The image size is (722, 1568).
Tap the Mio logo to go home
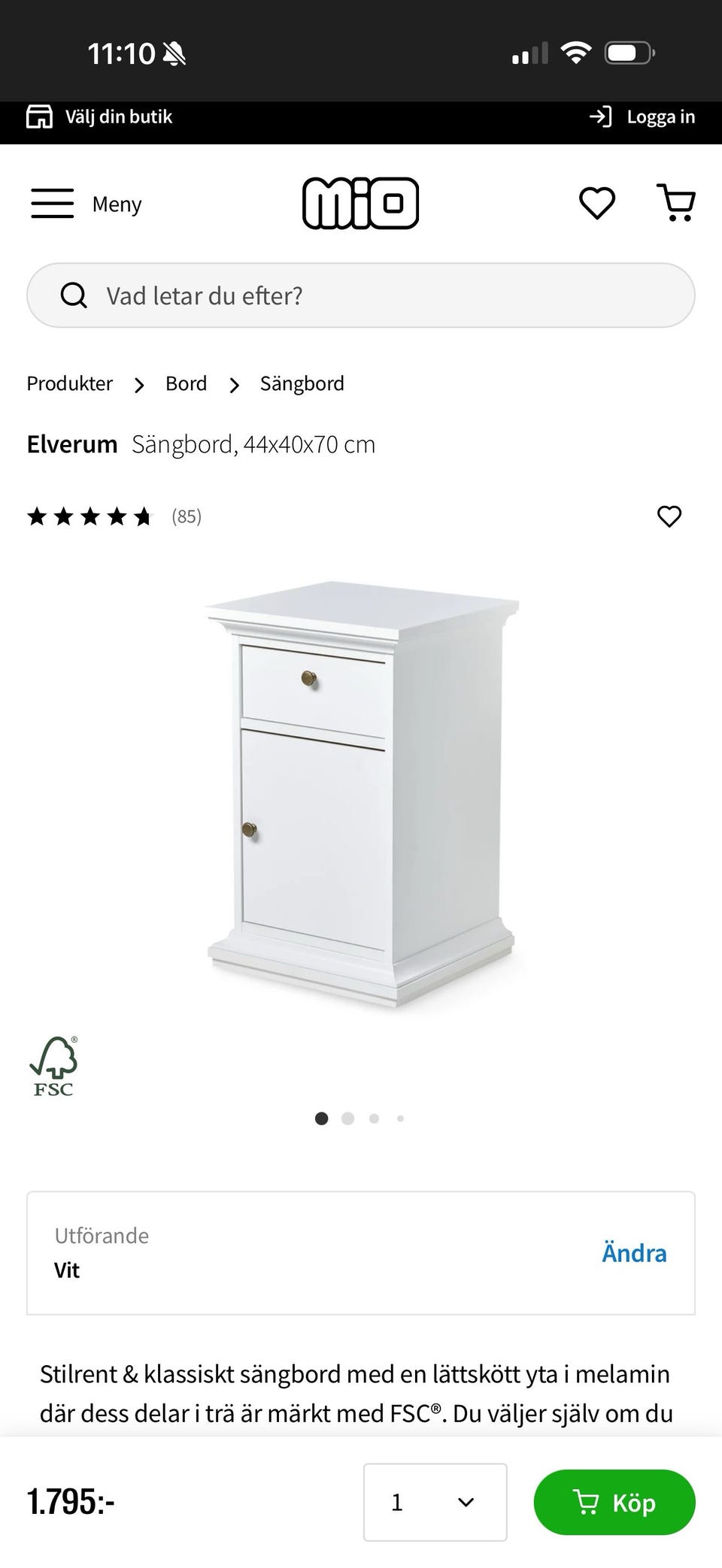(x=360, y=203)
